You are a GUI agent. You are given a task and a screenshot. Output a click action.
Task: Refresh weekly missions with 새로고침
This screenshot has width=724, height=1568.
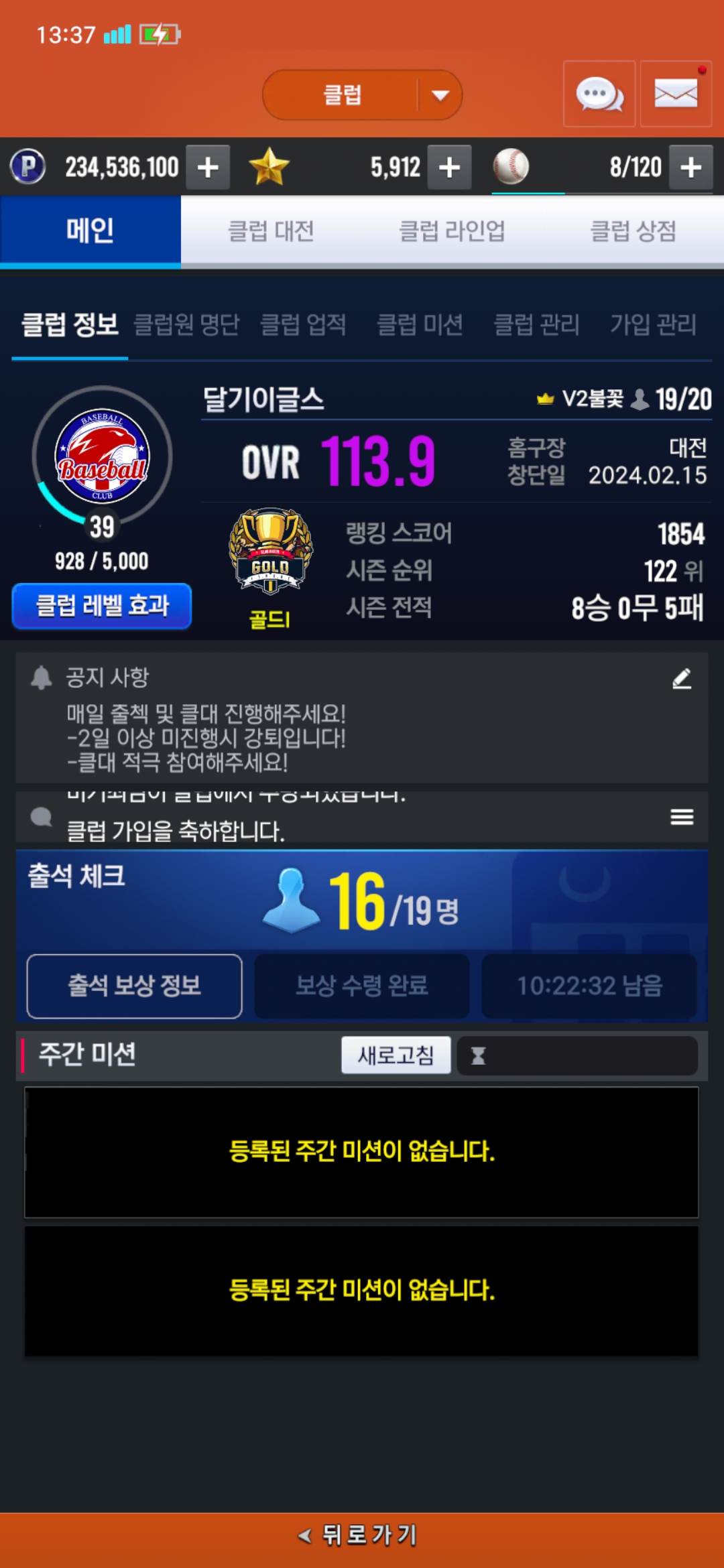(396, 1055)
